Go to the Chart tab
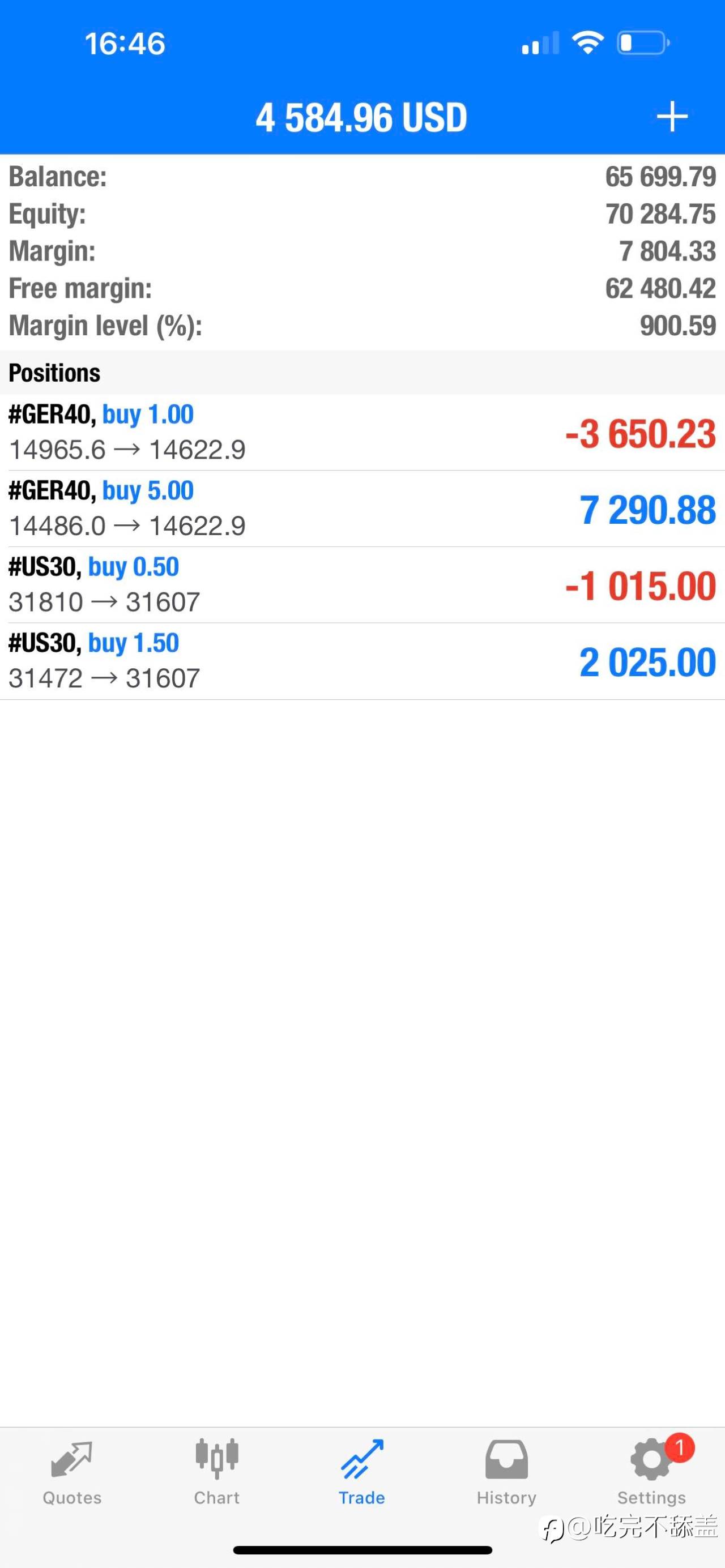The width and height of the screenshot is (725, 1568). click(217, 1472)
